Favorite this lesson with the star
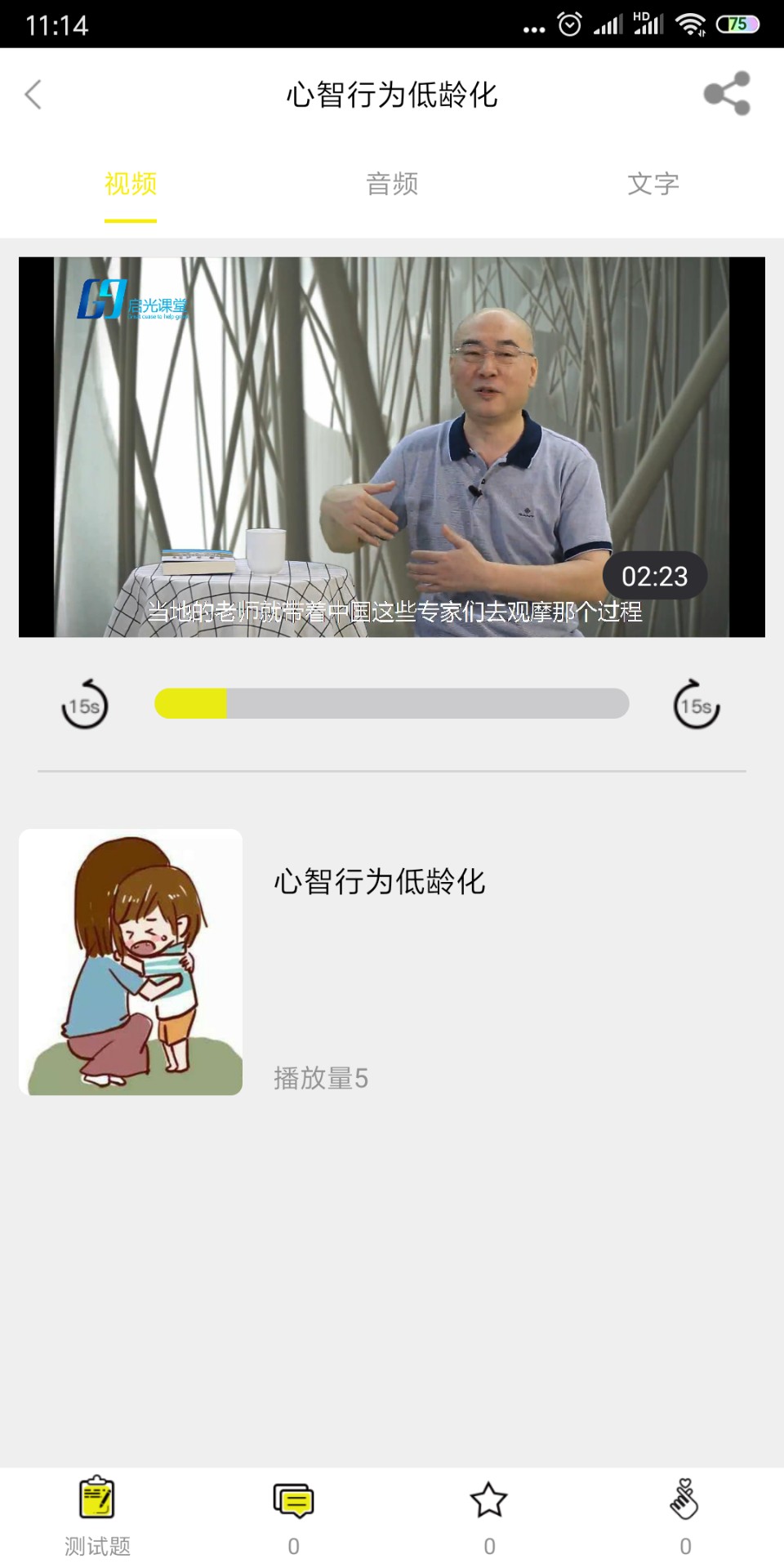This screenshot has width=784, height=1568. click(489, 1515)
